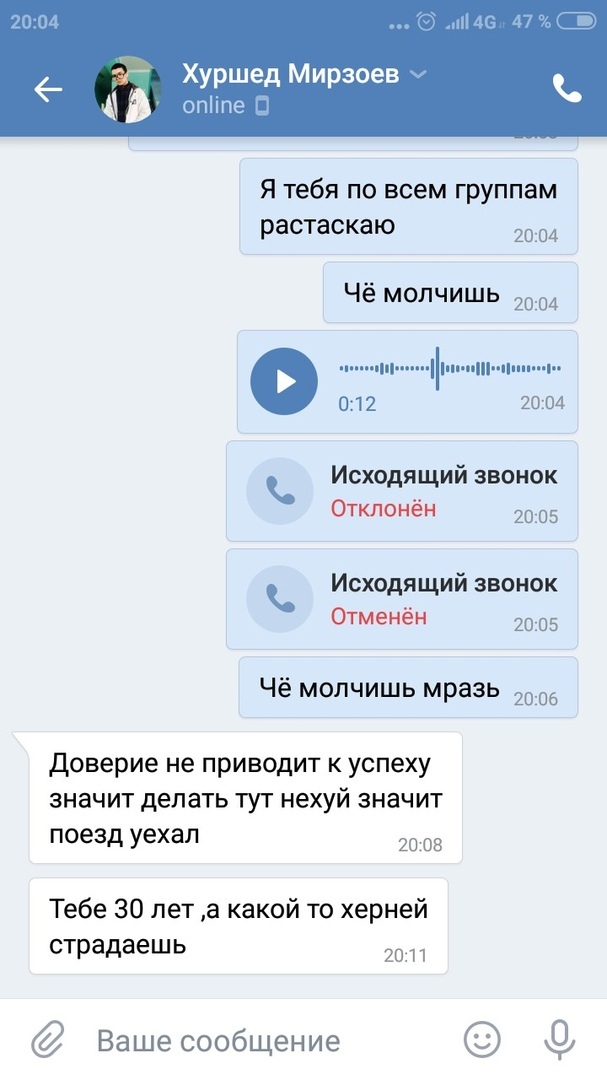Screen dimensions: 607x1080
Task: Expand the Хуршед Мирзоев chat dropdown
Action: (x=419, y=75)
